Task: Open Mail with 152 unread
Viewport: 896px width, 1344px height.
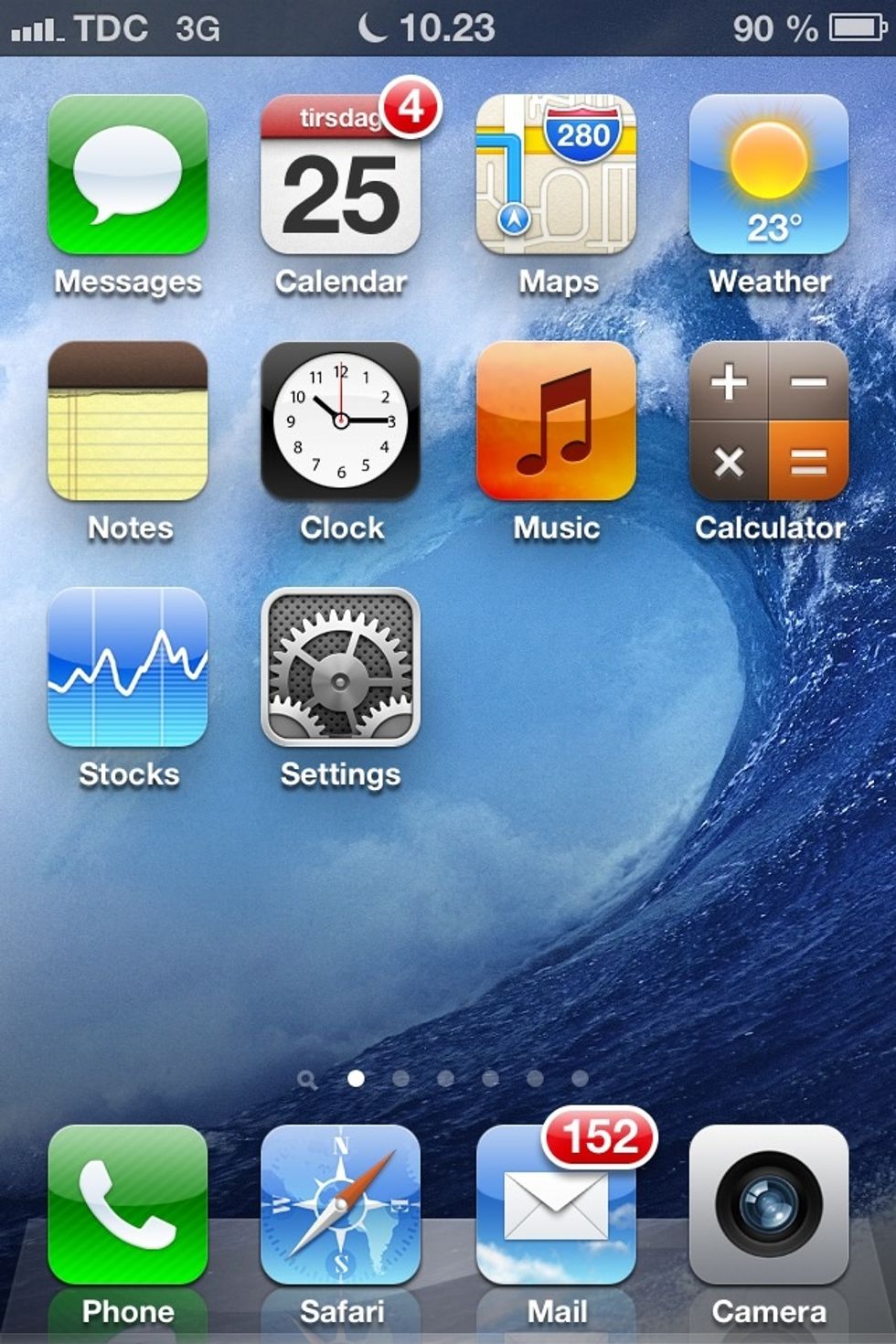Action: pos(555,1205)
